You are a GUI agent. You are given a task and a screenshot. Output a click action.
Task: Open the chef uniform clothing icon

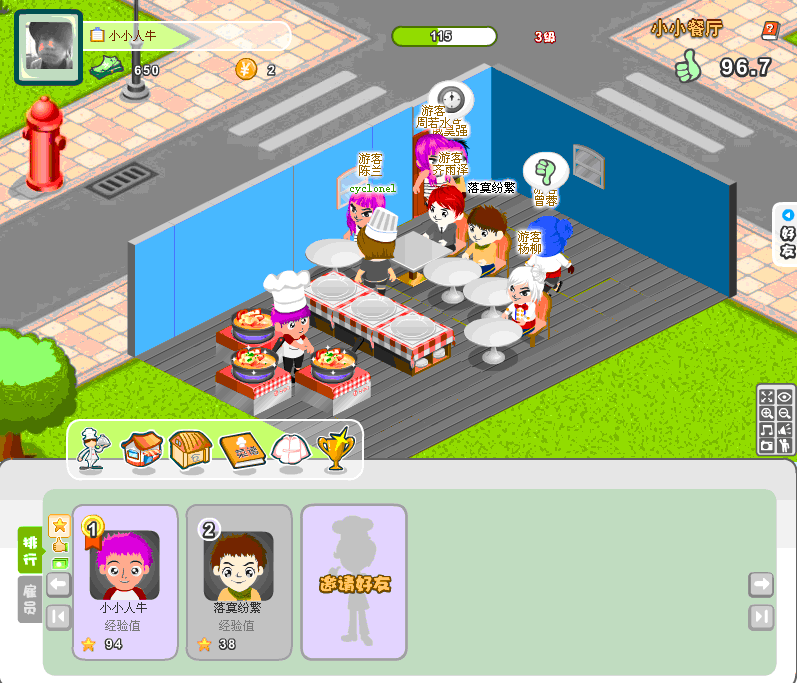pyautogui.click(x=287, y=449)
